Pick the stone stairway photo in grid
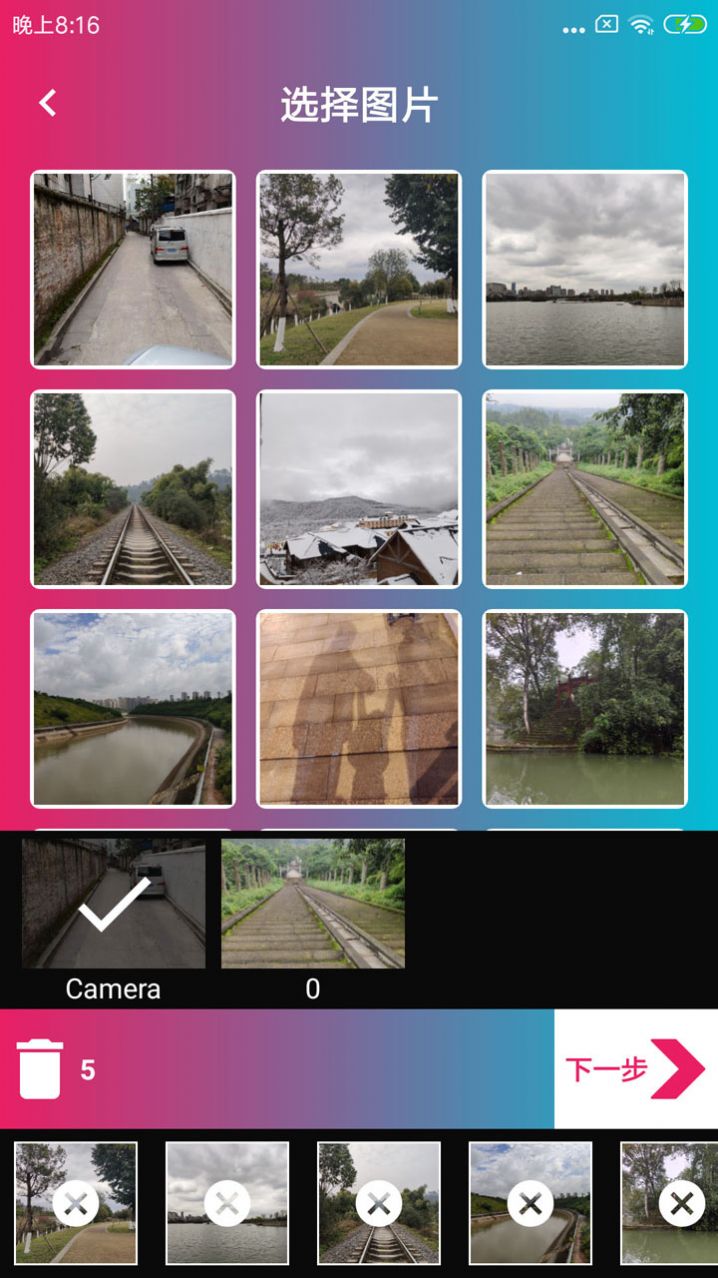This screenshot has width=718, height=1278. (x=585, y=489)
